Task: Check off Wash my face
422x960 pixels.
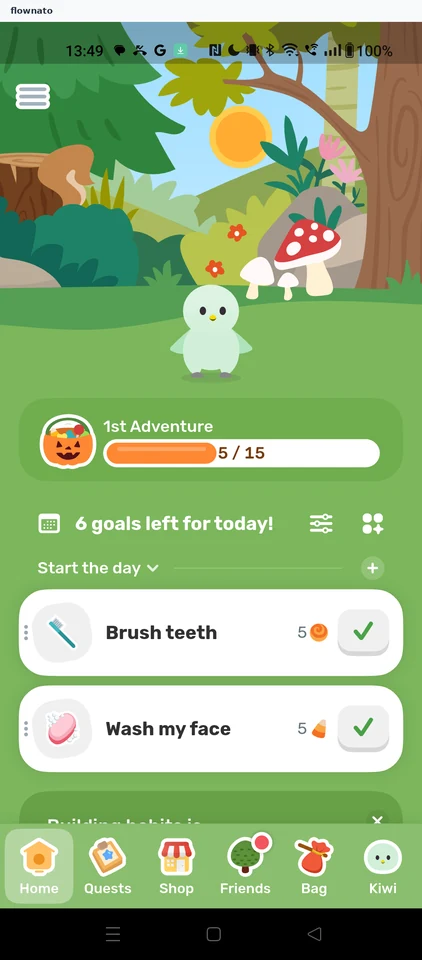Action: pos(363,728)
